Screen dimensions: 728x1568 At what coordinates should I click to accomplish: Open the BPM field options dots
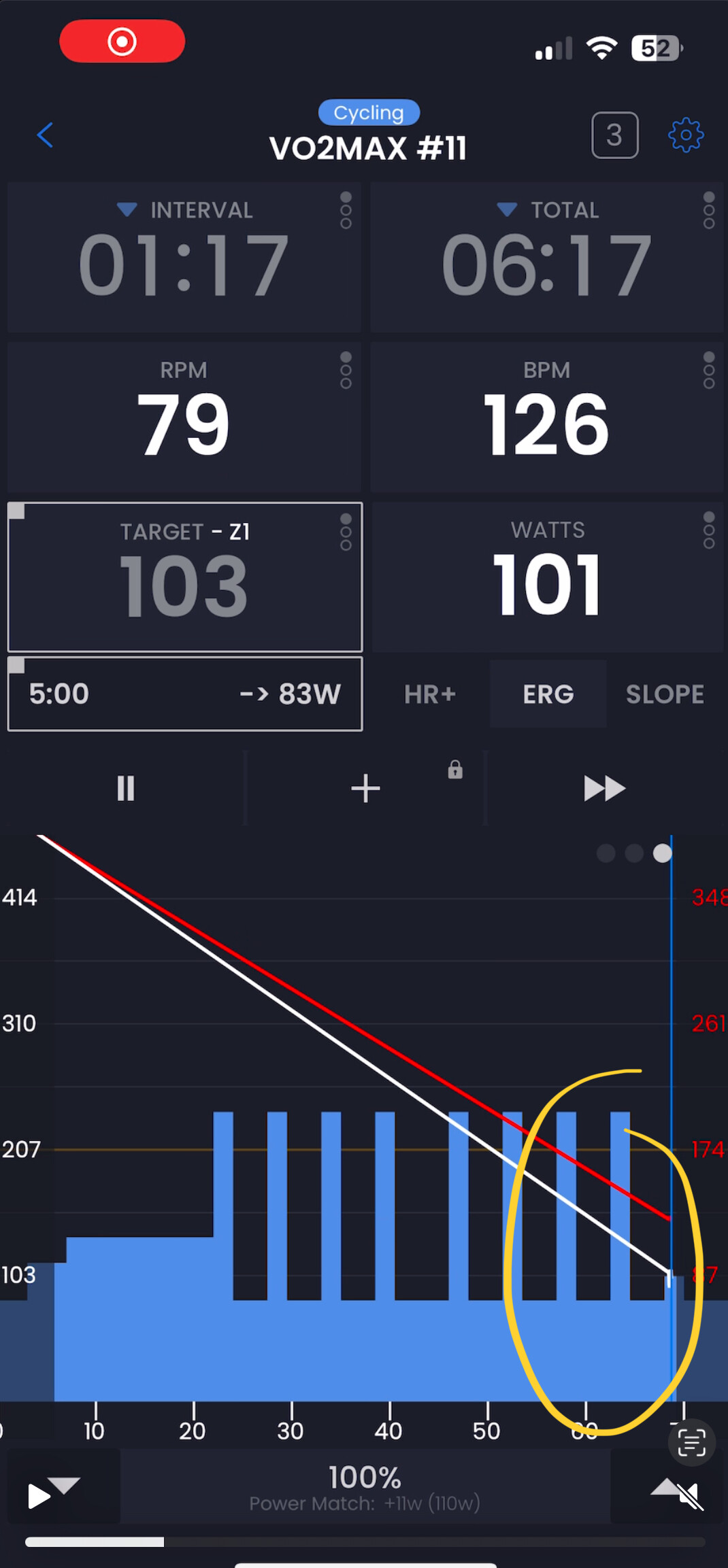point(709,370)
